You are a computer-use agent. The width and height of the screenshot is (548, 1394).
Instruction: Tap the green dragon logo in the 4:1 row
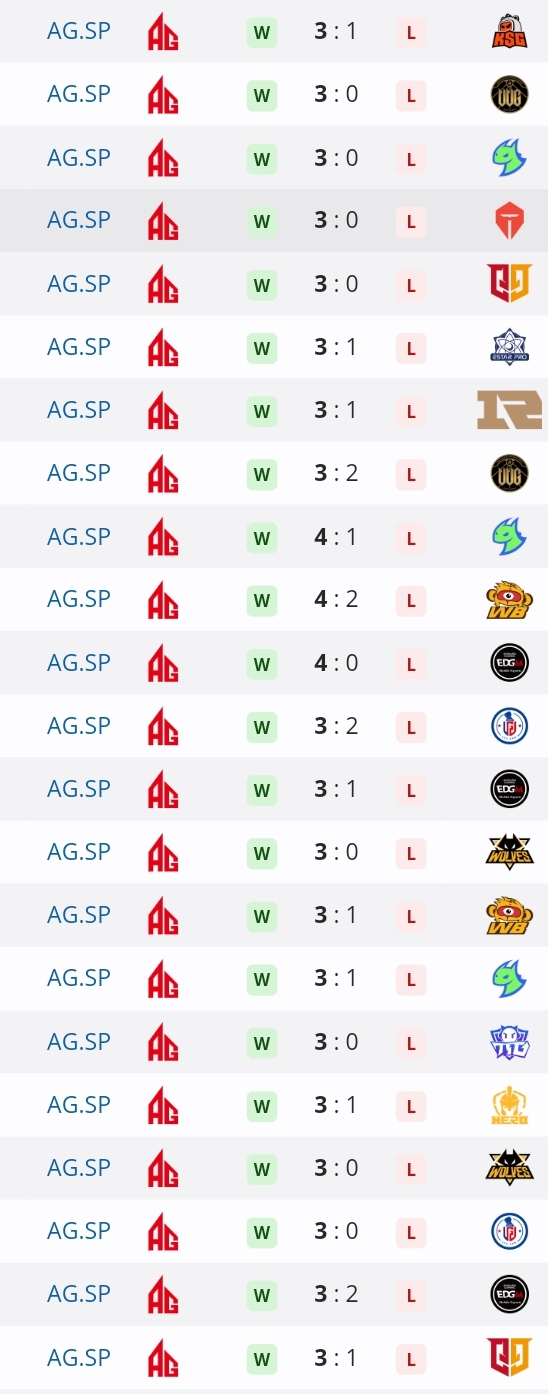510,537
